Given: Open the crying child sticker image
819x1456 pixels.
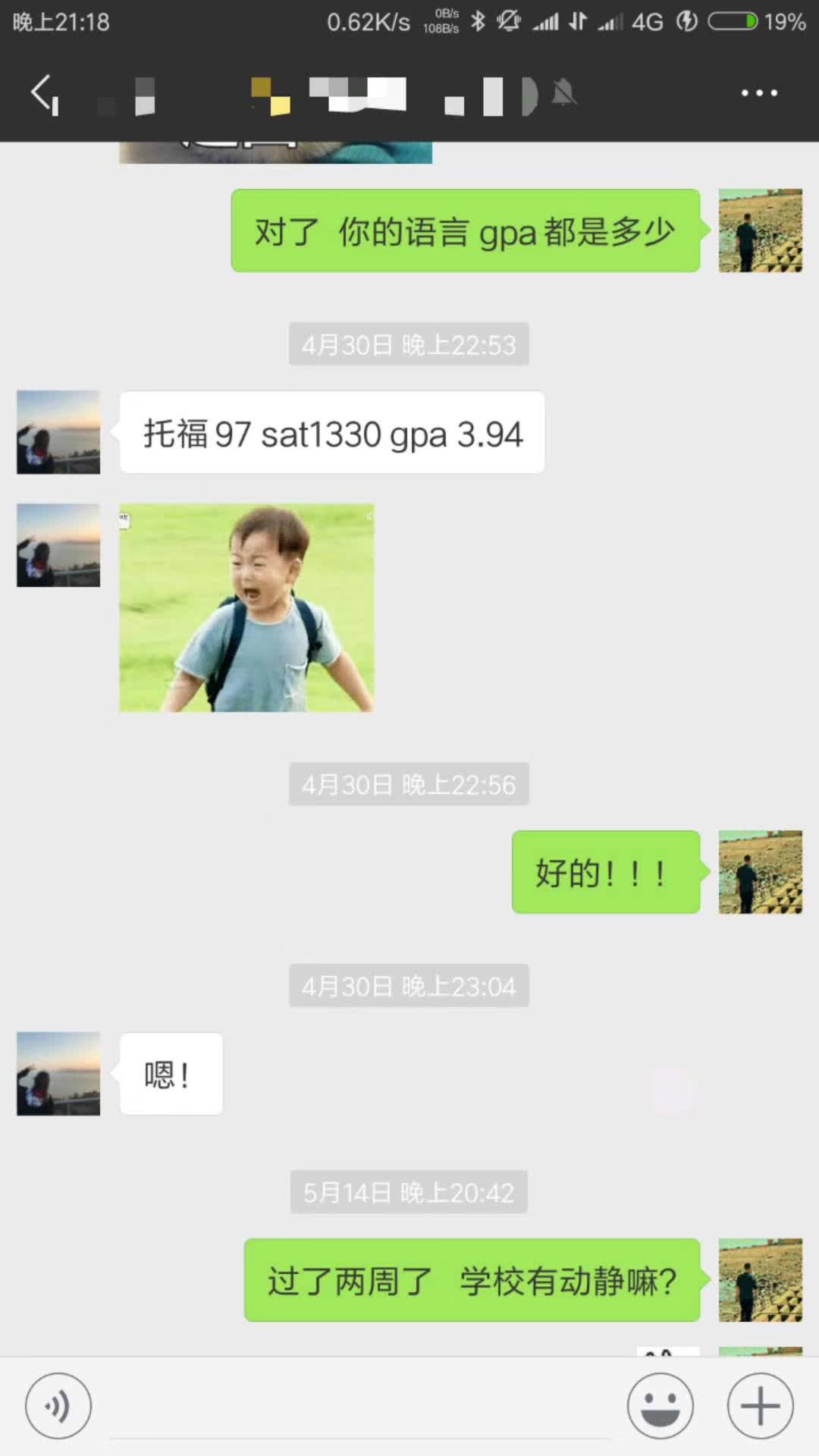Looking at the screenshot, I should click(246, 607).
